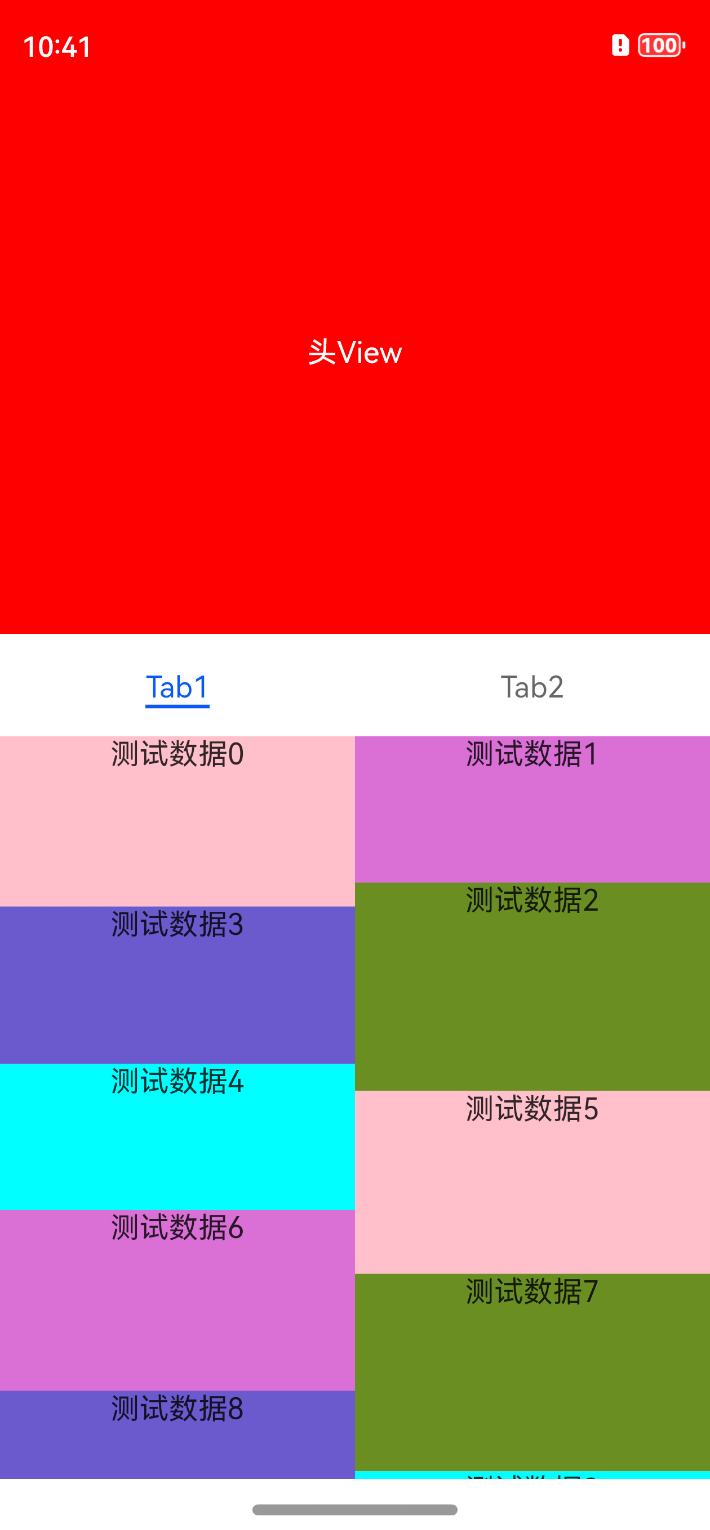Switch to the Tab1 tab
The image size is (710, 1530).
[x=177, y=687]
